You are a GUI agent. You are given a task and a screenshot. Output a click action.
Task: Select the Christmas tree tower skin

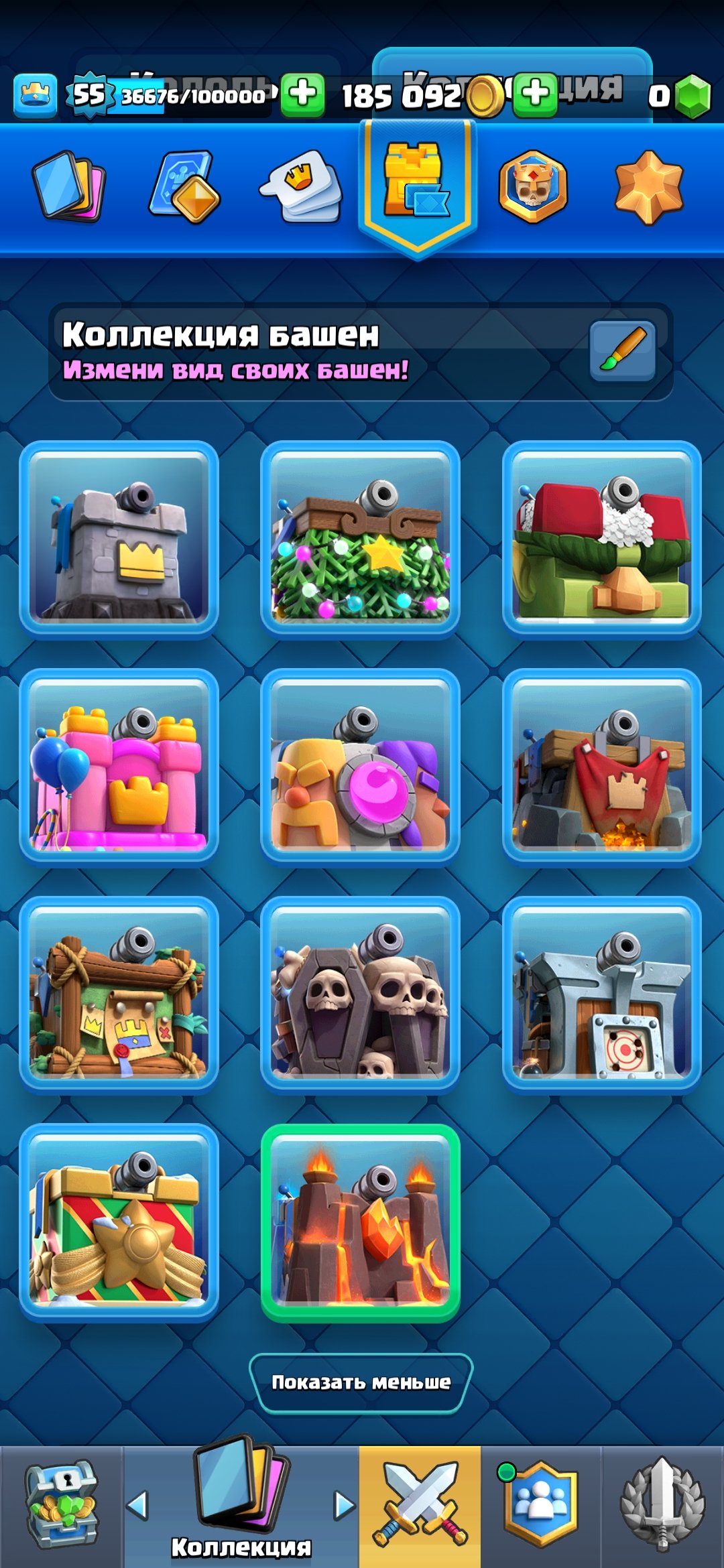(361, 539)
